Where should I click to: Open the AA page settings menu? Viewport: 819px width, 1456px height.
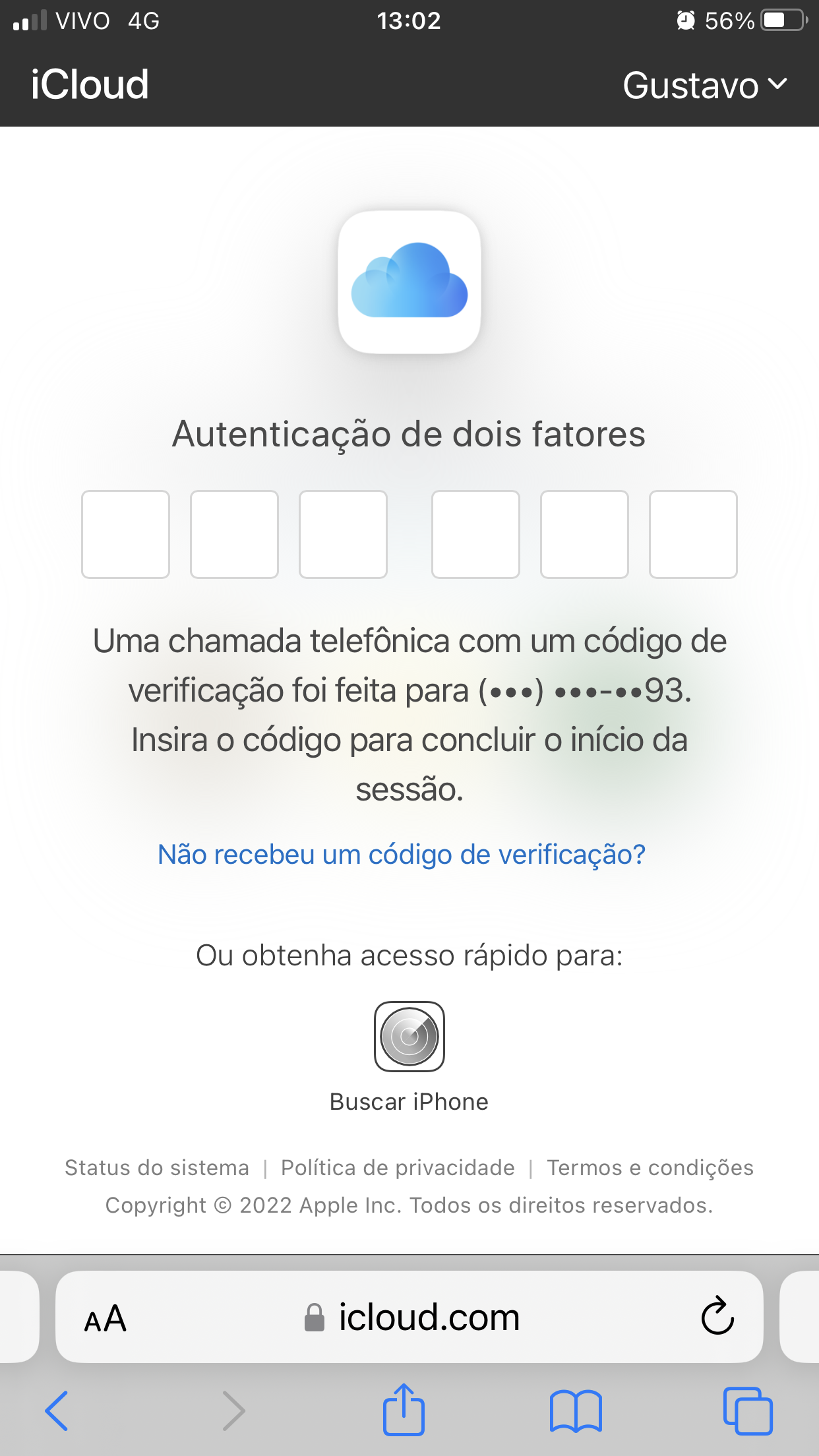click(106, 1319)
